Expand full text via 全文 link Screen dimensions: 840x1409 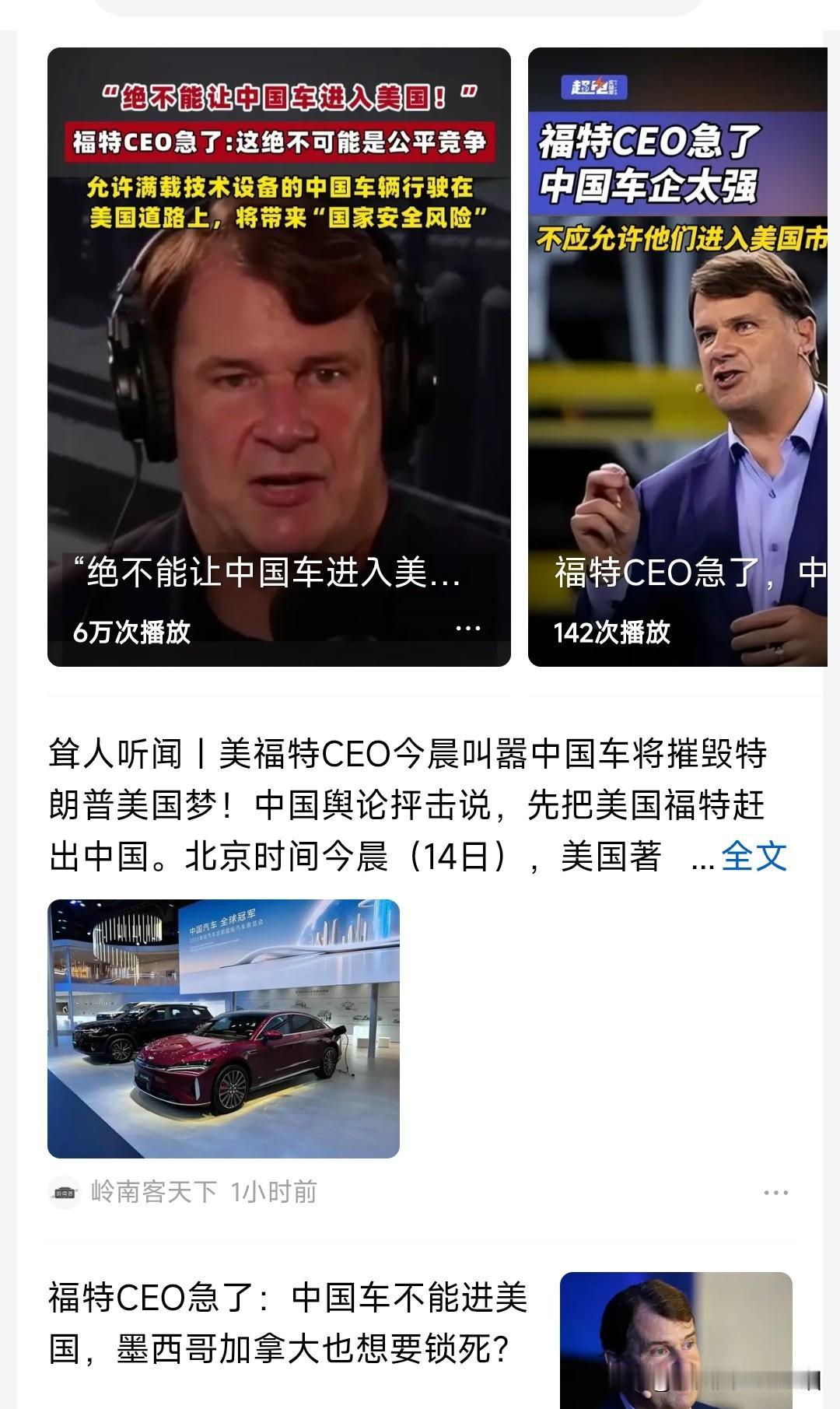[754, 857]
